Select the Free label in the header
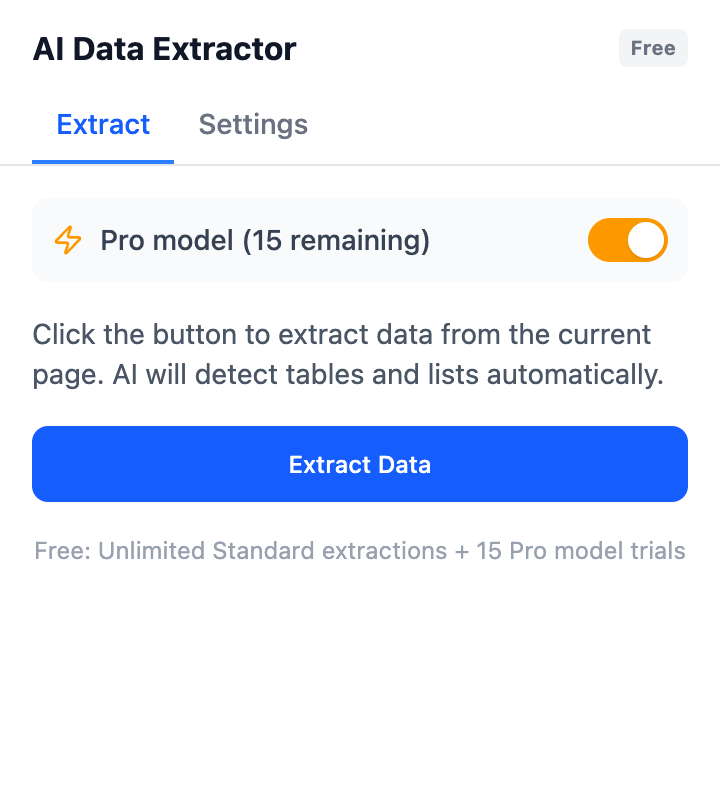This screenshot has height=800, width=720. (653, 48)
